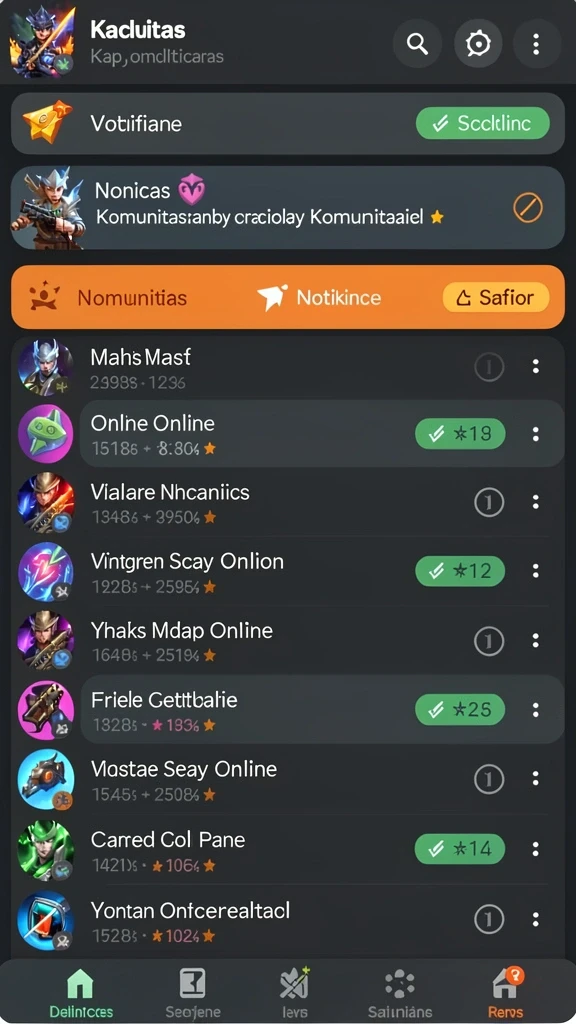This screenshot has width=576, height=1024.
Task: Open more options for Carred Col Pane
Action: pos(536,849)
